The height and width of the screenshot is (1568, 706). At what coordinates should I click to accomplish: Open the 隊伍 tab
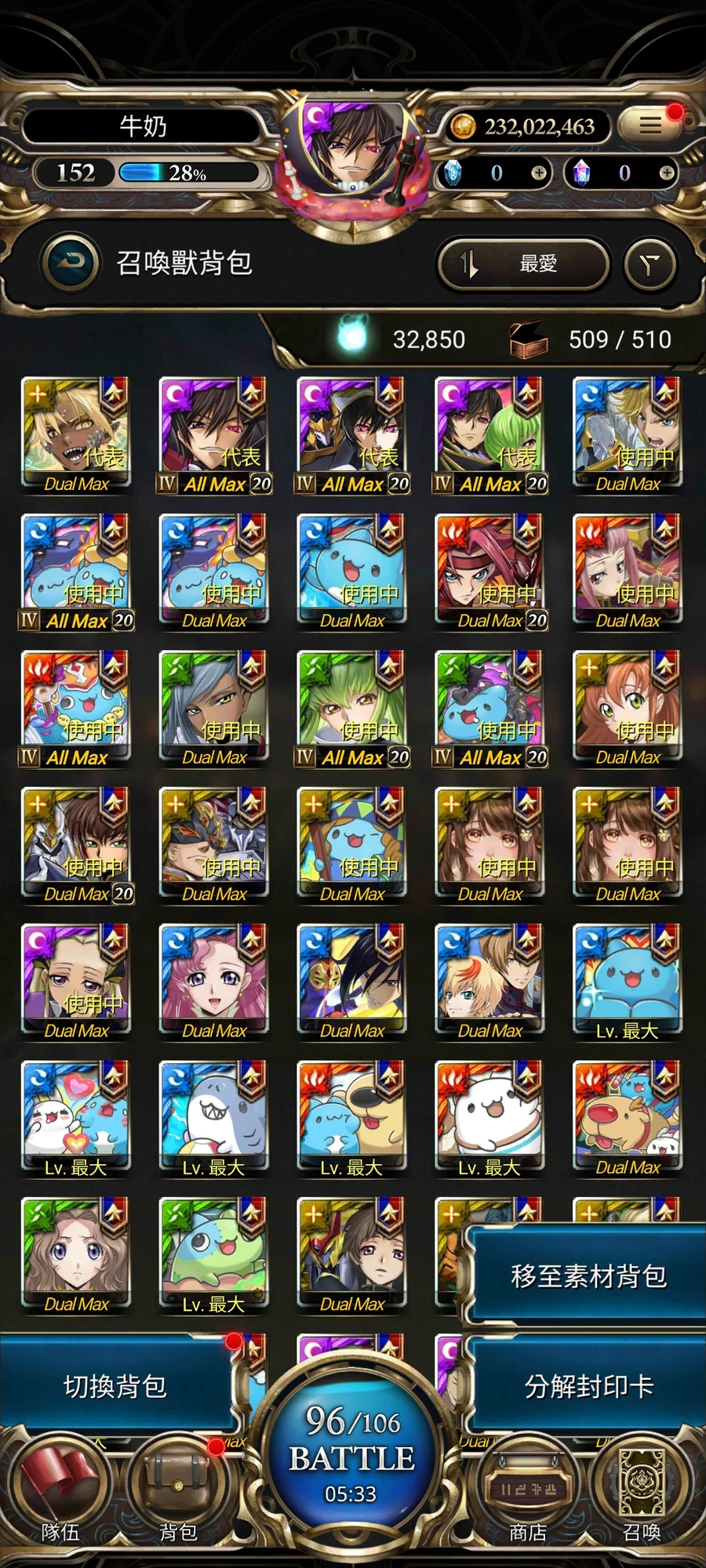point(60,1490)
